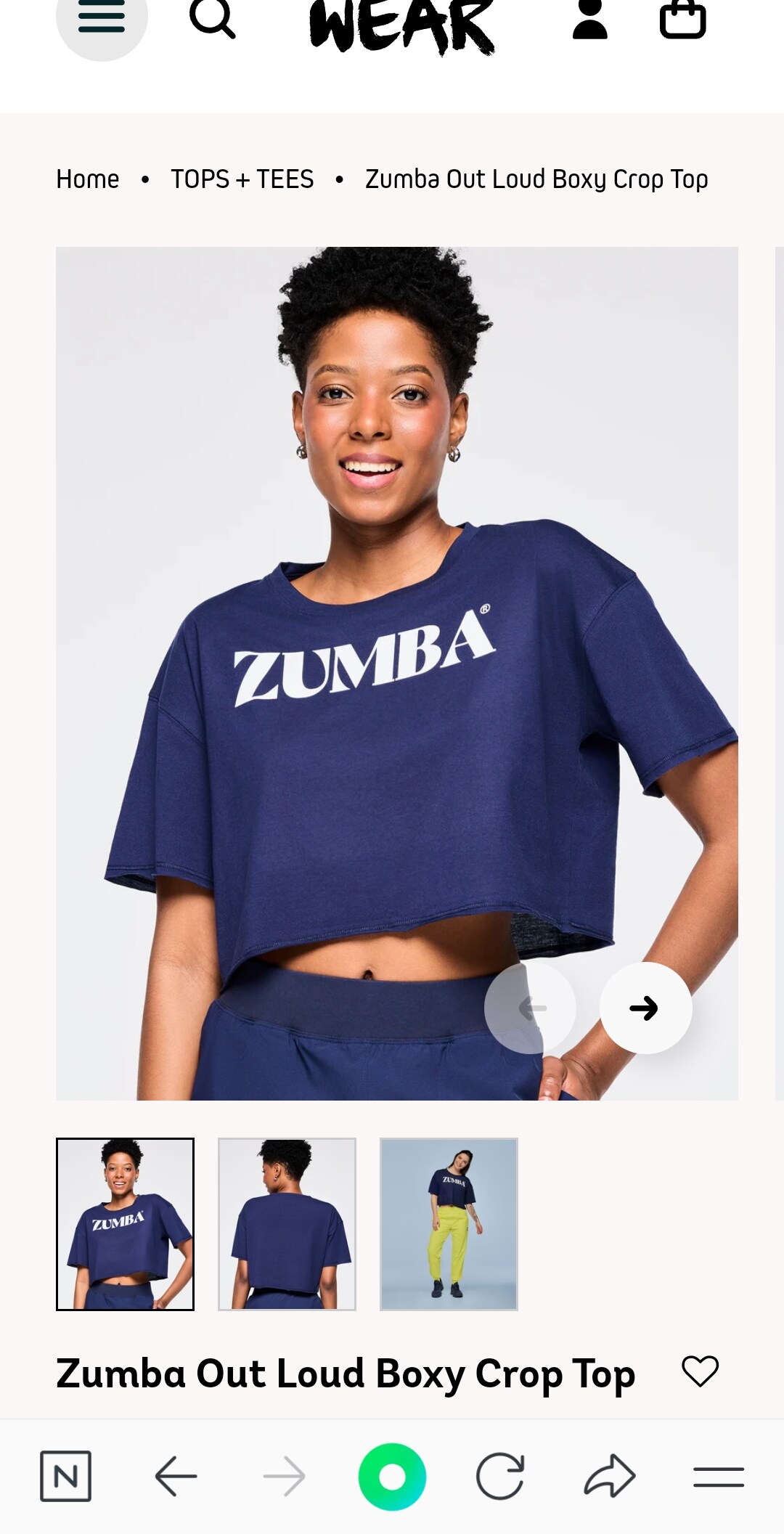
Task: Open the browser N start page button
Action: coord(65,1476)
